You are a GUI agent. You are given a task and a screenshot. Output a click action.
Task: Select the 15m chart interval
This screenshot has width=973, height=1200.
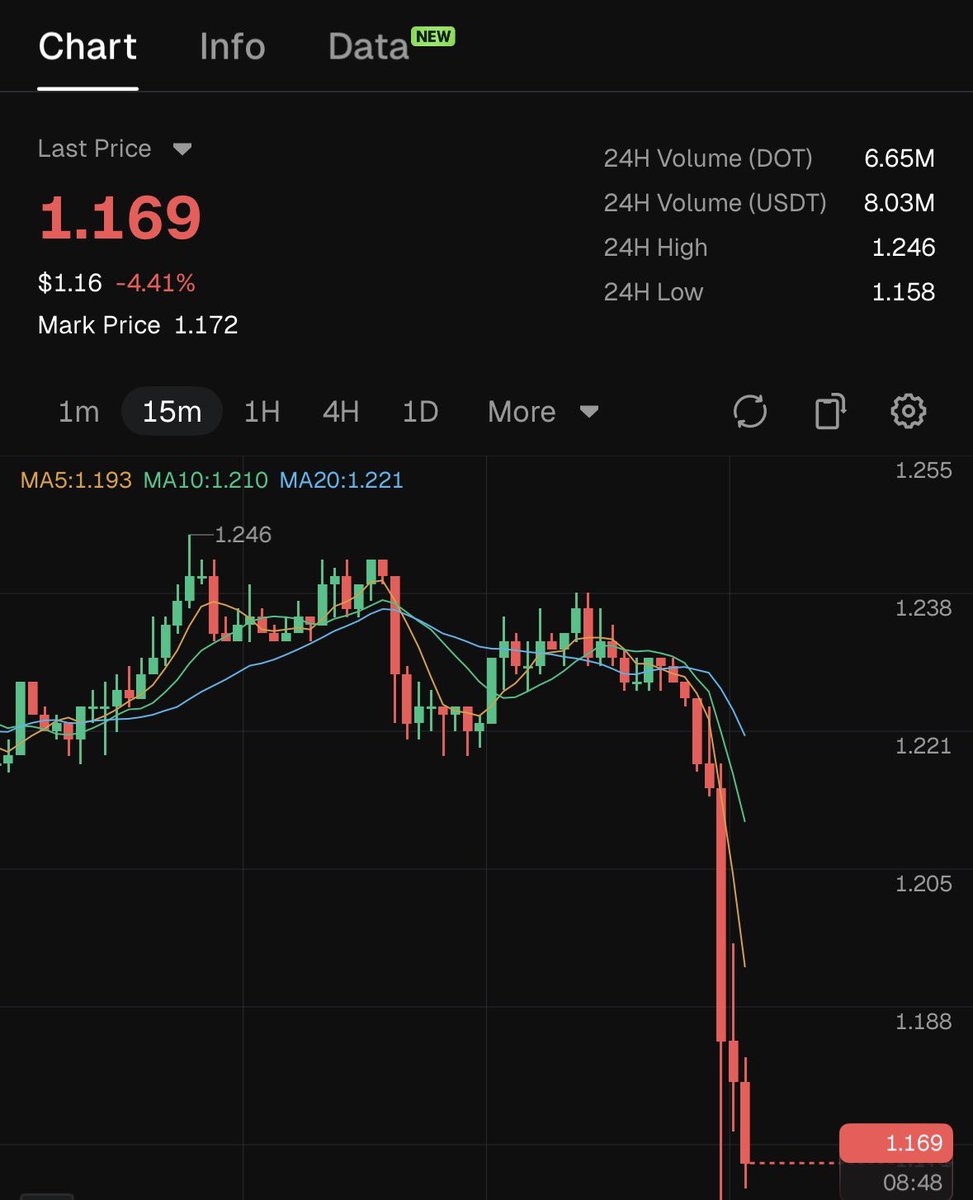(172, 412)
